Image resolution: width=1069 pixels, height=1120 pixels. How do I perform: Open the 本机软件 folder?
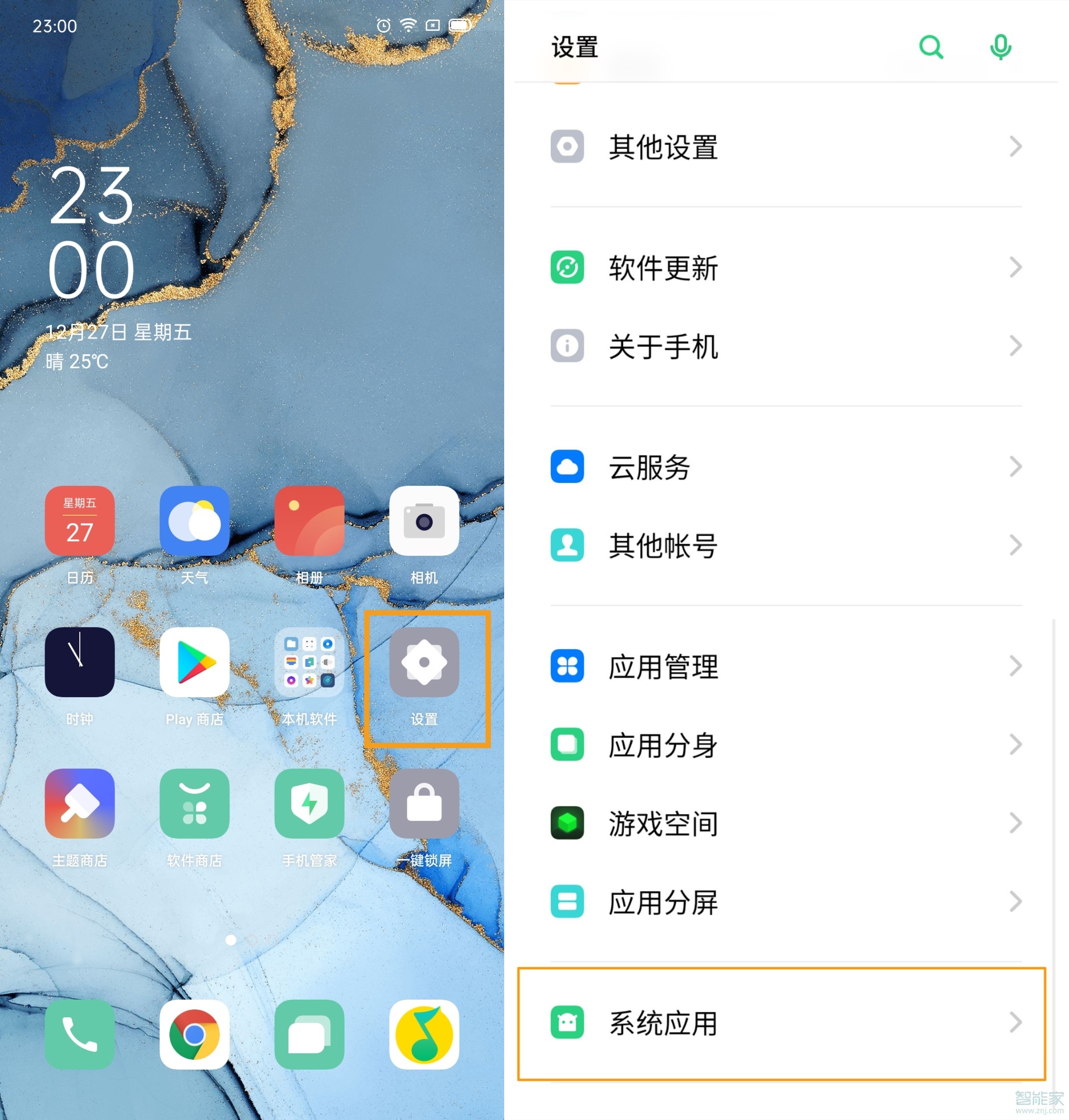[309, 663]
